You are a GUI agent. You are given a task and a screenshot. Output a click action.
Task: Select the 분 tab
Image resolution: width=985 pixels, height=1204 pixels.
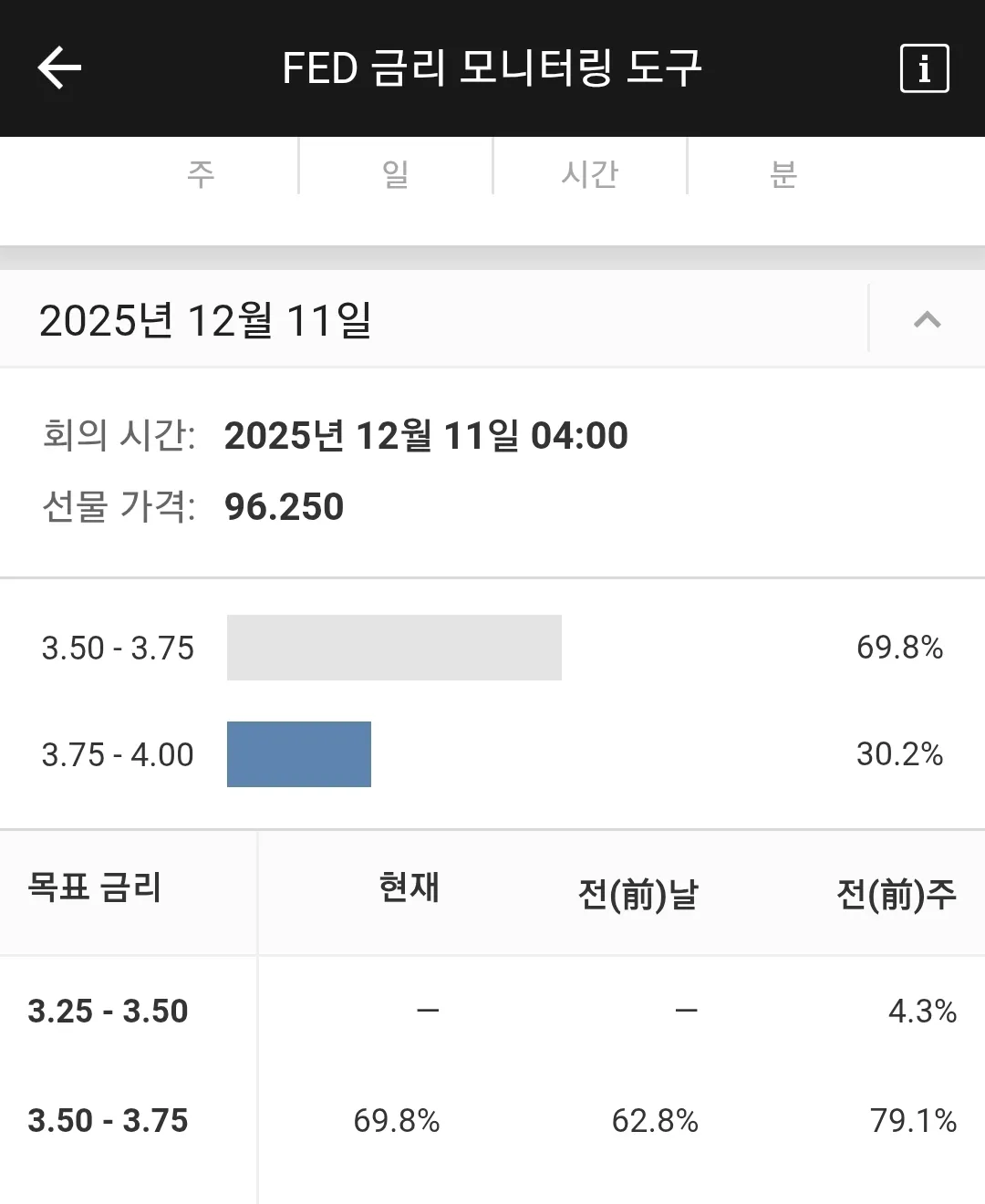tap(784, 172)
